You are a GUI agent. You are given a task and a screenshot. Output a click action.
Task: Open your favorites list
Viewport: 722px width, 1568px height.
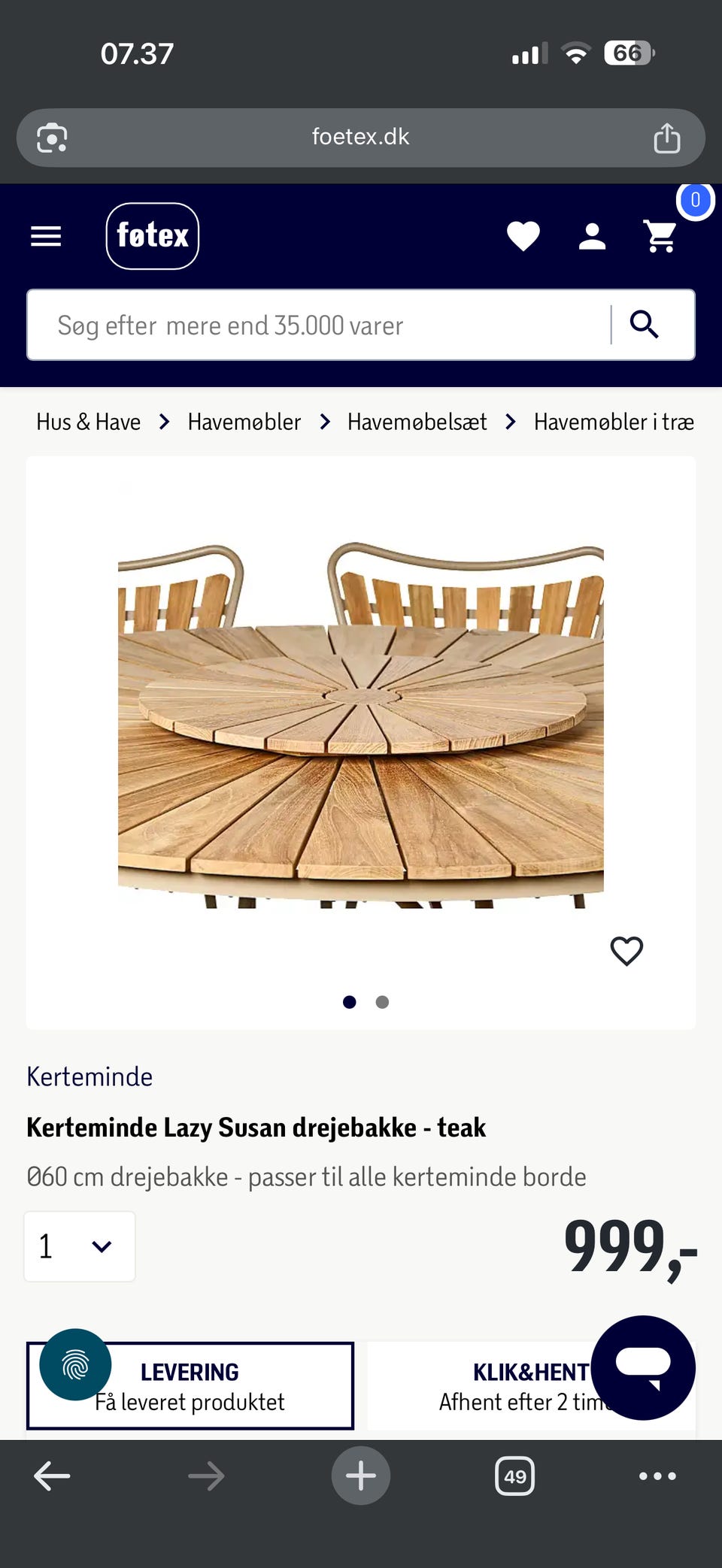(x=523, y=235)
